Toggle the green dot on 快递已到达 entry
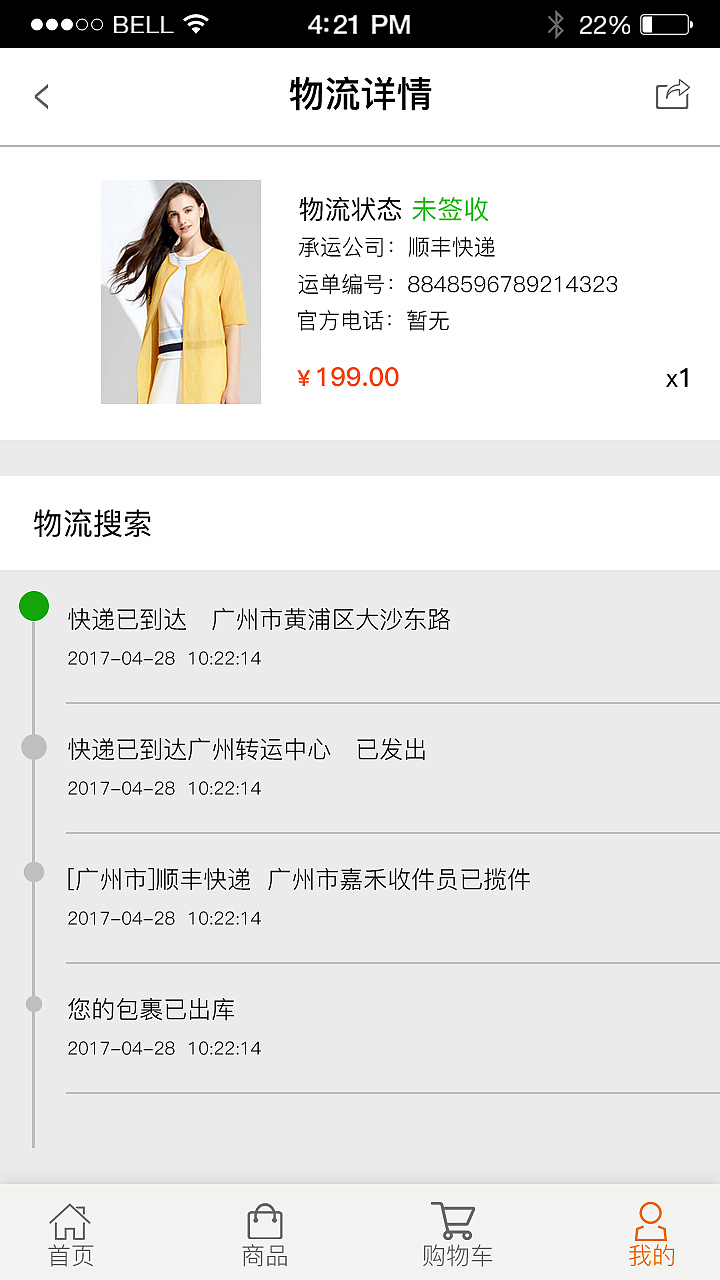This screenshot has width=720, height=1280. [35, 605]
